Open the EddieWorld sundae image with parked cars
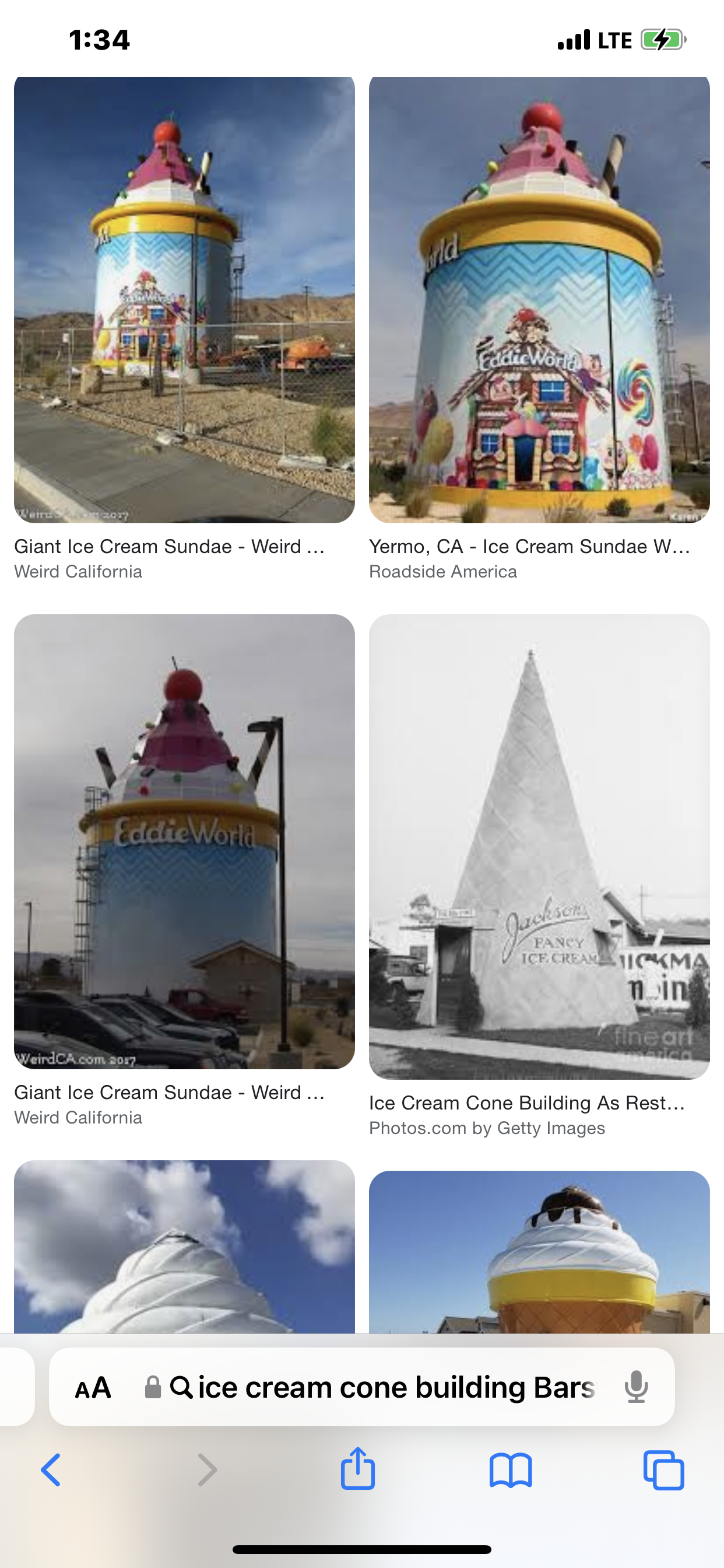 (184, 841)
